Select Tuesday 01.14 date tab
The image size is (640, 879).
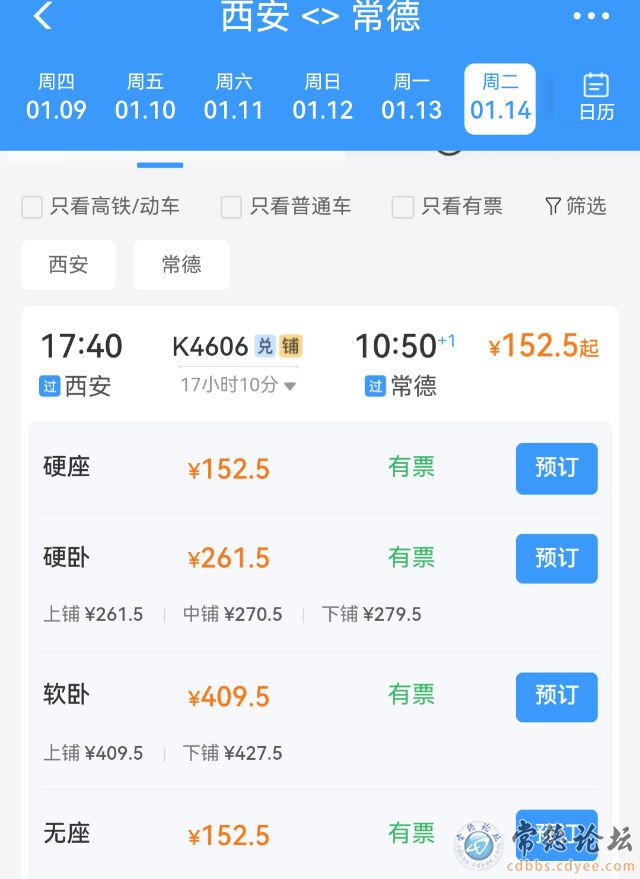click(x=500, y=97)
